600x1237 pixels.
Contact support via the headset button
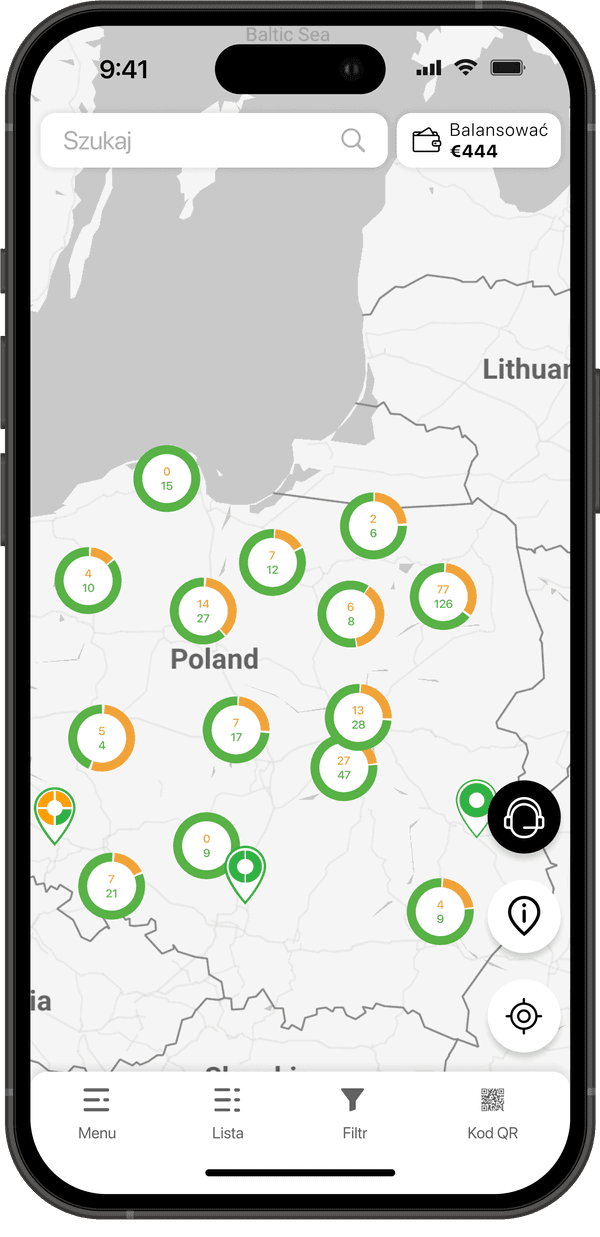coord(524,817)
